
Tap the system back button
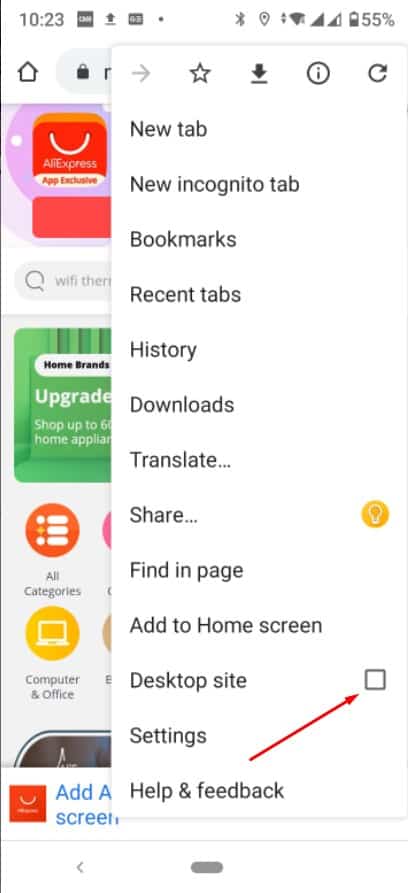(x=80, y=867)
